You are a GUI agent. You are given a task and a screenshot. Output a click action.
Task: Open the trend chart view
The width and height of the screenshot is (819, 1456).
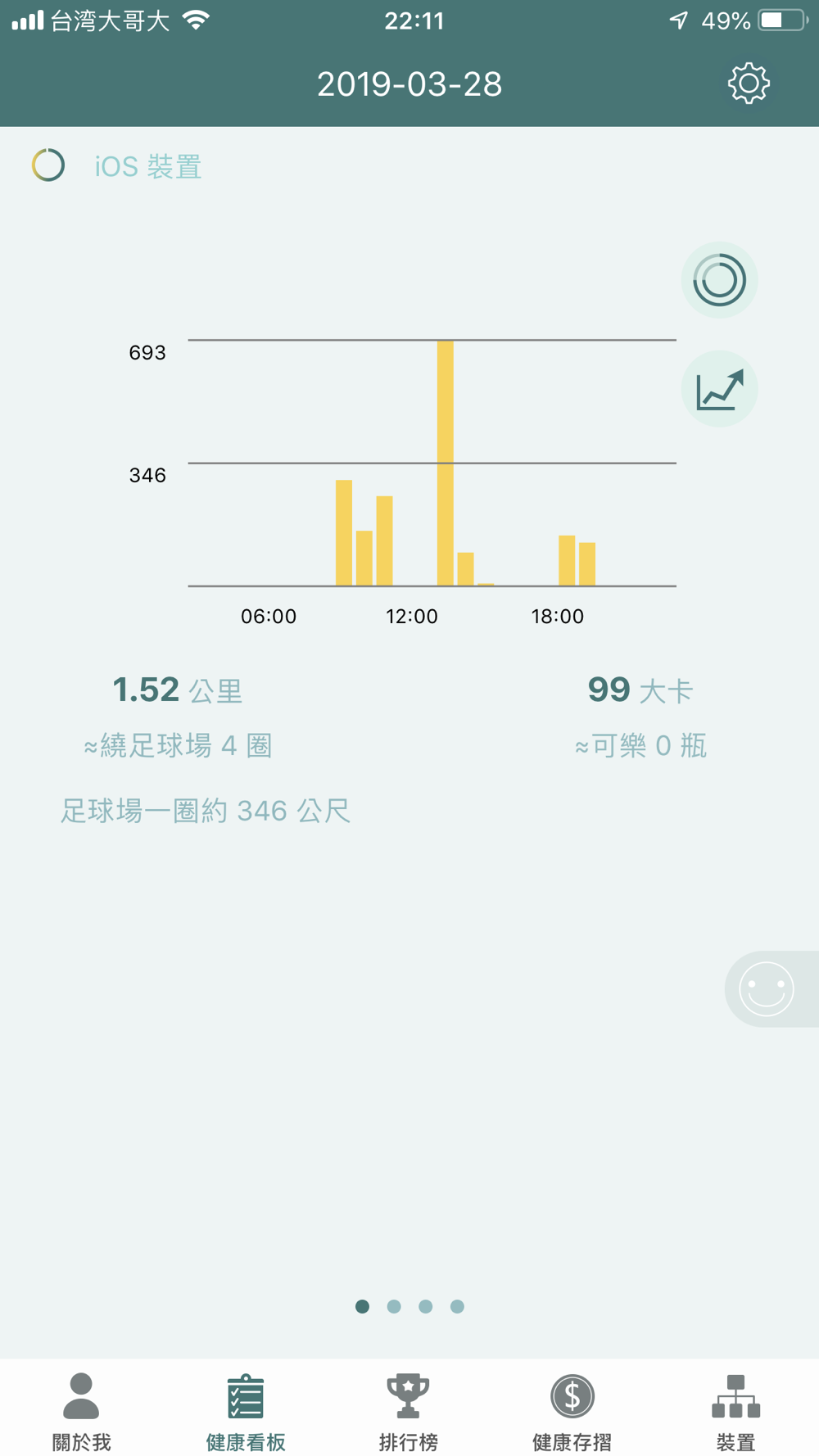[719, 389]
